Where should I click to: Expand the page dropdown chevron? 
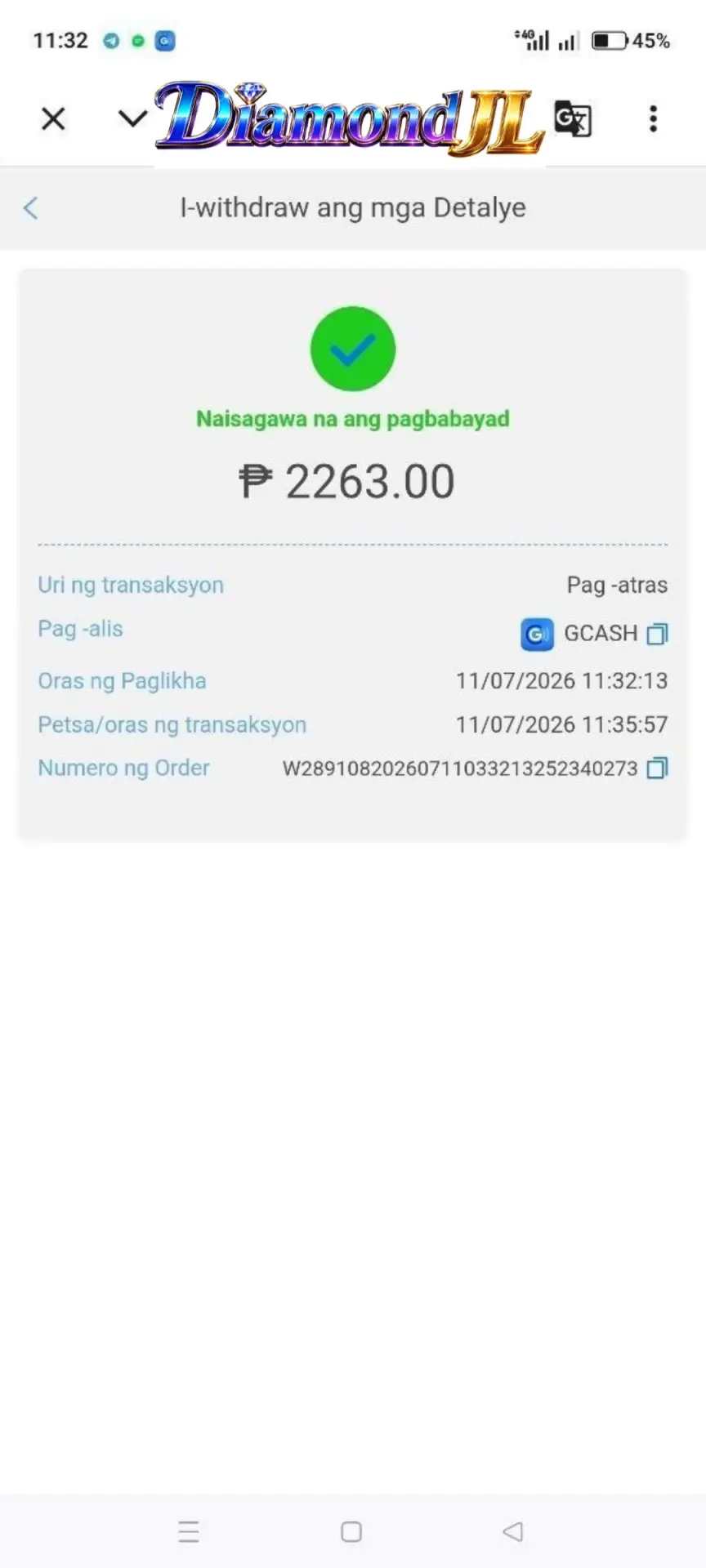pos(132,119)
